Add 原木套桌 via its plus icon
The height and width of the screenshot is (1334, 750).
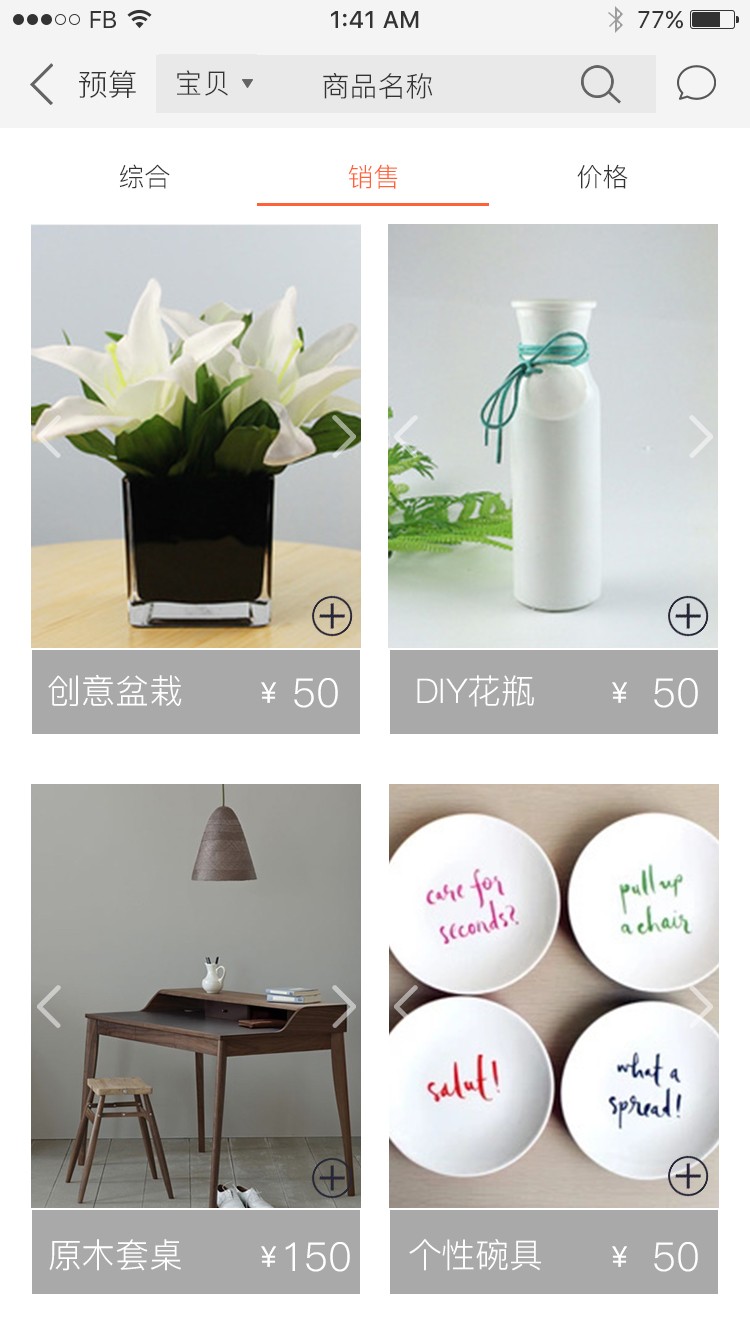click(x=332, y=1177)
